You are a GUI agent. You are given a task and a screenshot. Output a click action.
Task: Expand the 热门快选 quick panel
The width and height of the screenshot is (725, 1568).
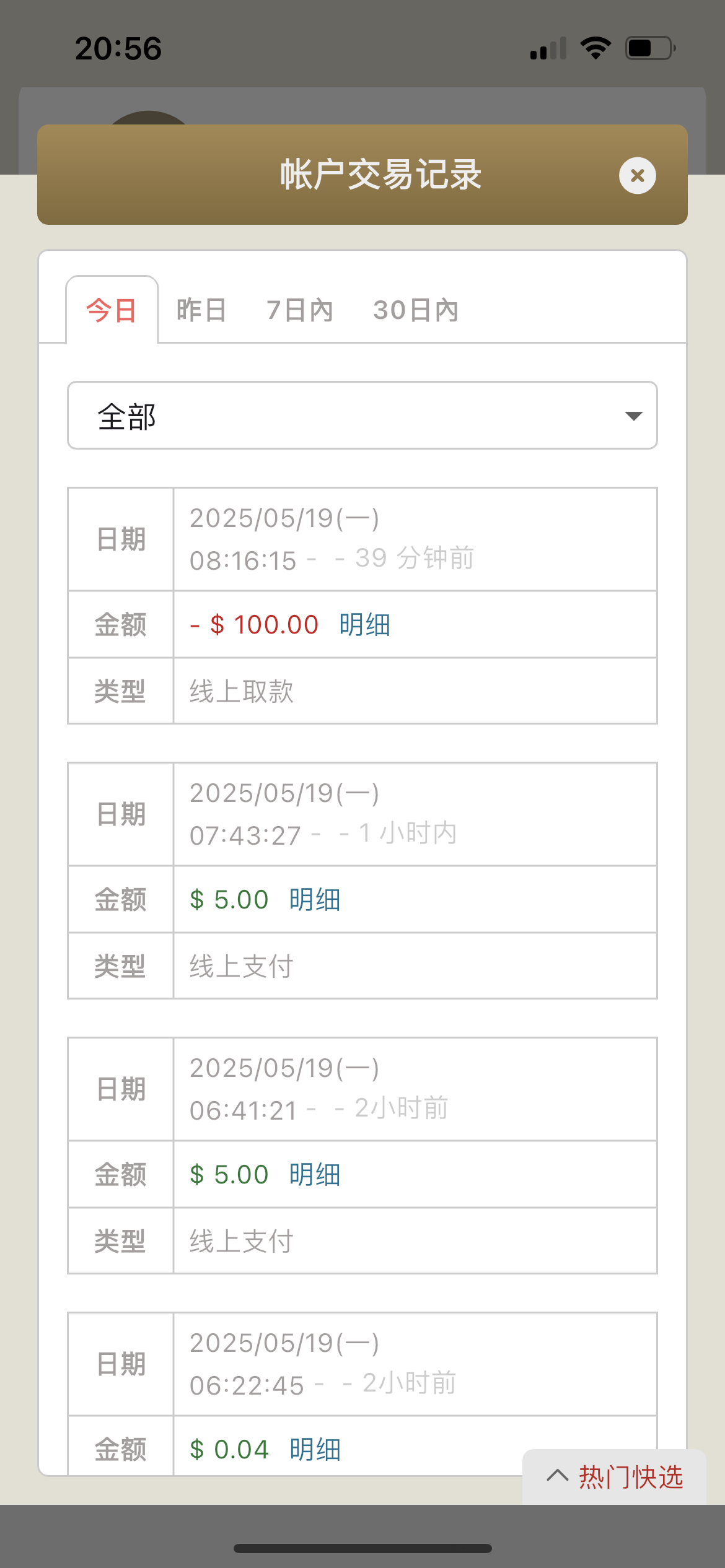615,1477
